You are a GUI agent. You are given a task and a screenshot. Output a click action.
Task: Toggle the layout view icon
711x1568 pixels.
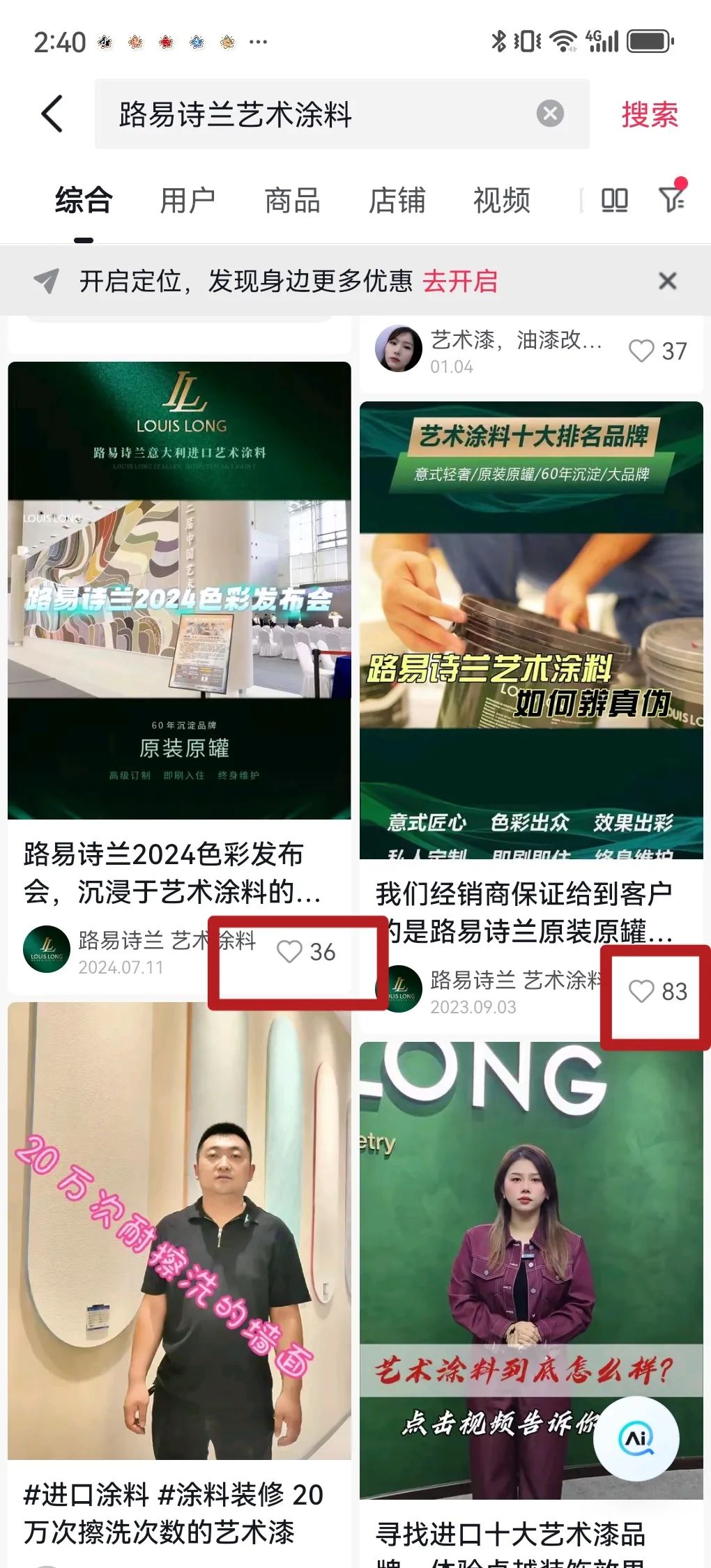click(614, 201)
